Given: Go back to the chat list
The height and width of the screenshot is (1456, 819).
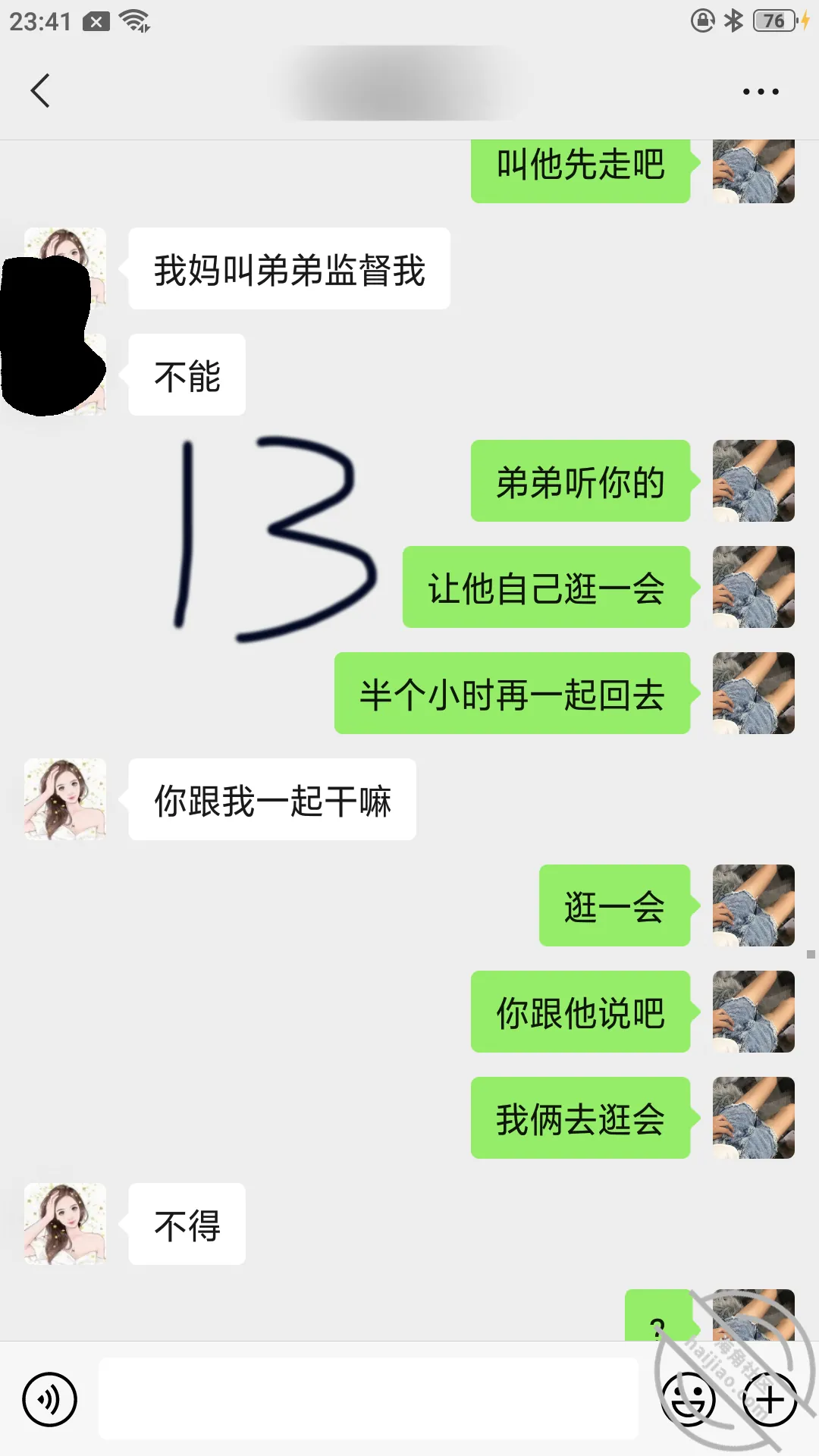Looking at the screenshot, I should [x=40, y=91].
